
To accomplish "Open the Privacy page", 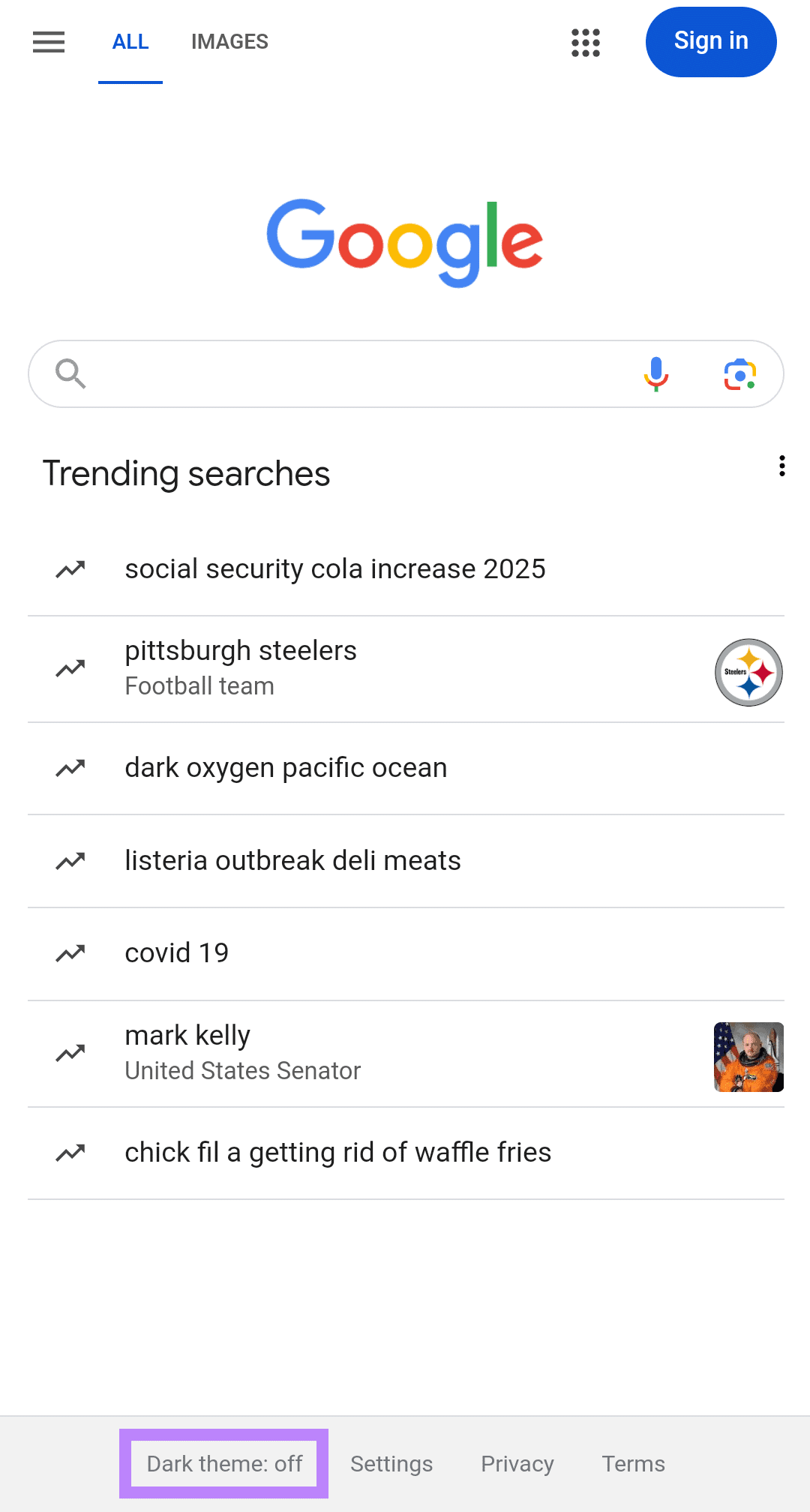I will click(517, 1463).
